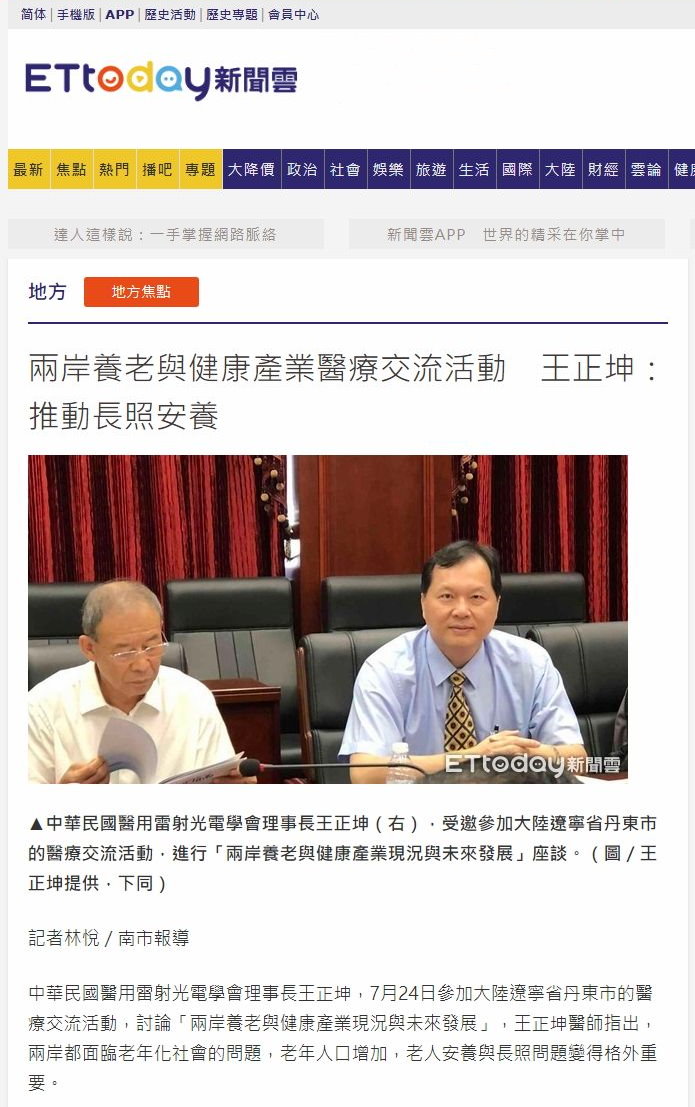The height and width of the screenshot is (1107, 695).
Task: Open the 手機版 mobile version link
Action: [x=76, y=15]
